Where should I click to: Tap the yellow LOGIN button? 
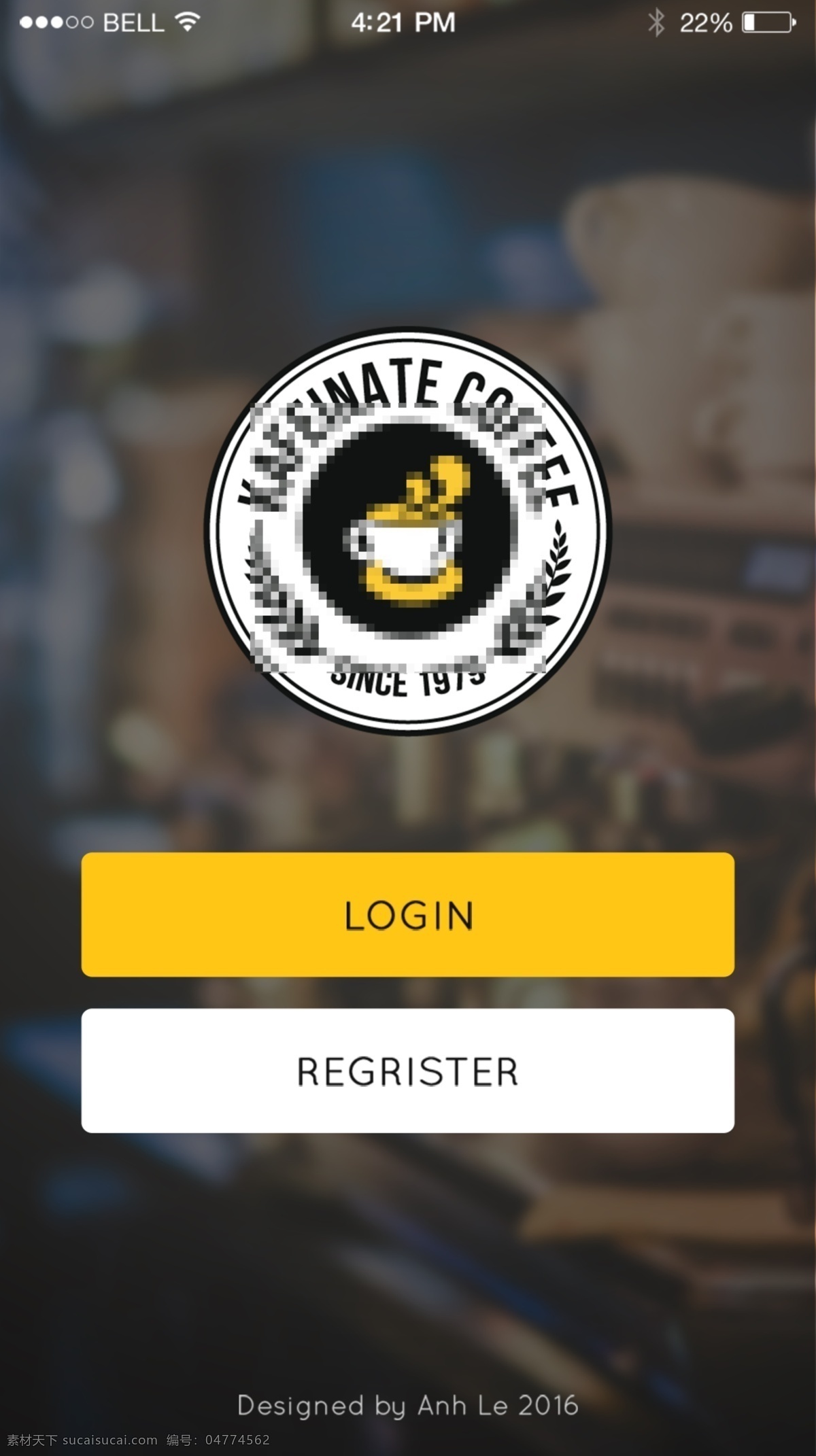(x=408, y=914)
